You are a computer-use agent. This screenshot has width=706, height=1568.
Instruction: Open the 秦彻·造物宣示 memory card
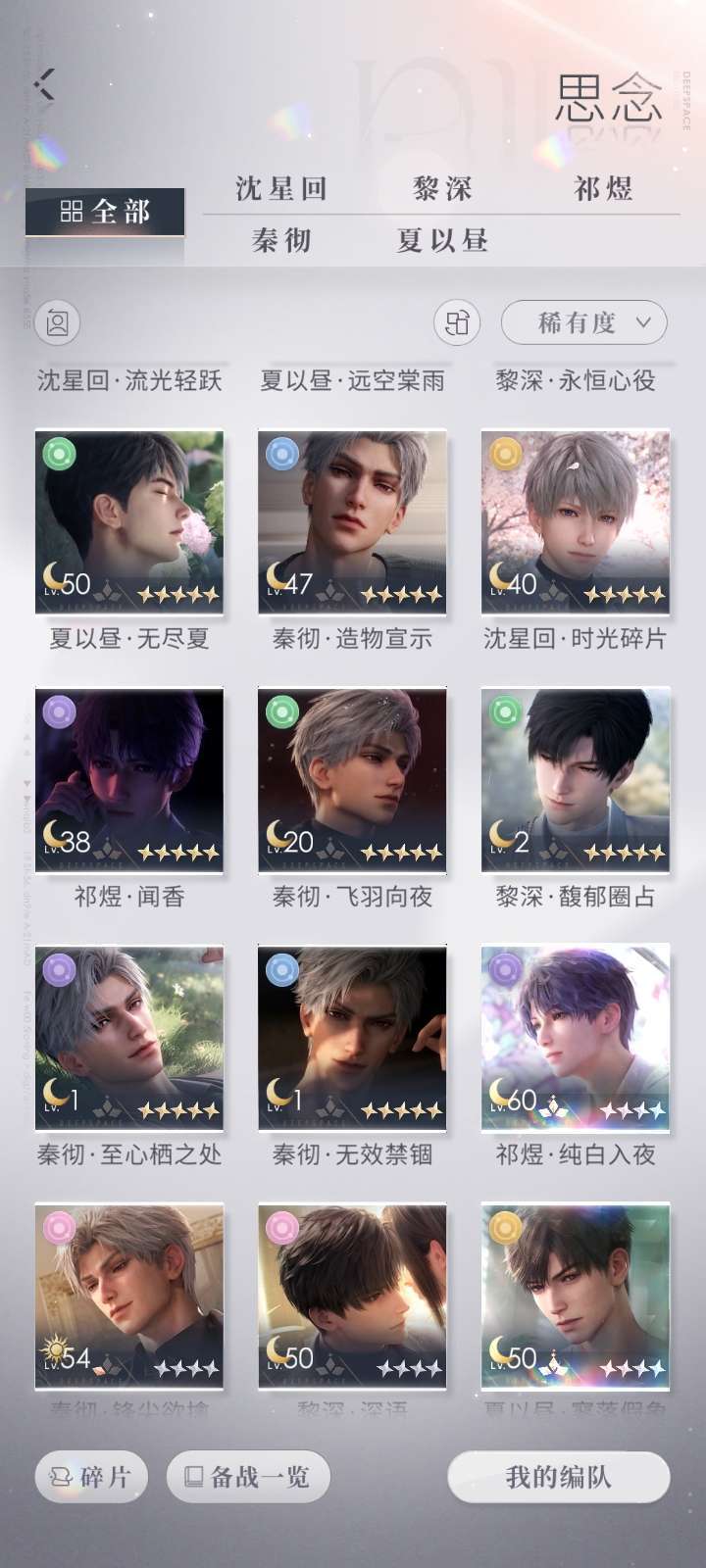point(352,521)
